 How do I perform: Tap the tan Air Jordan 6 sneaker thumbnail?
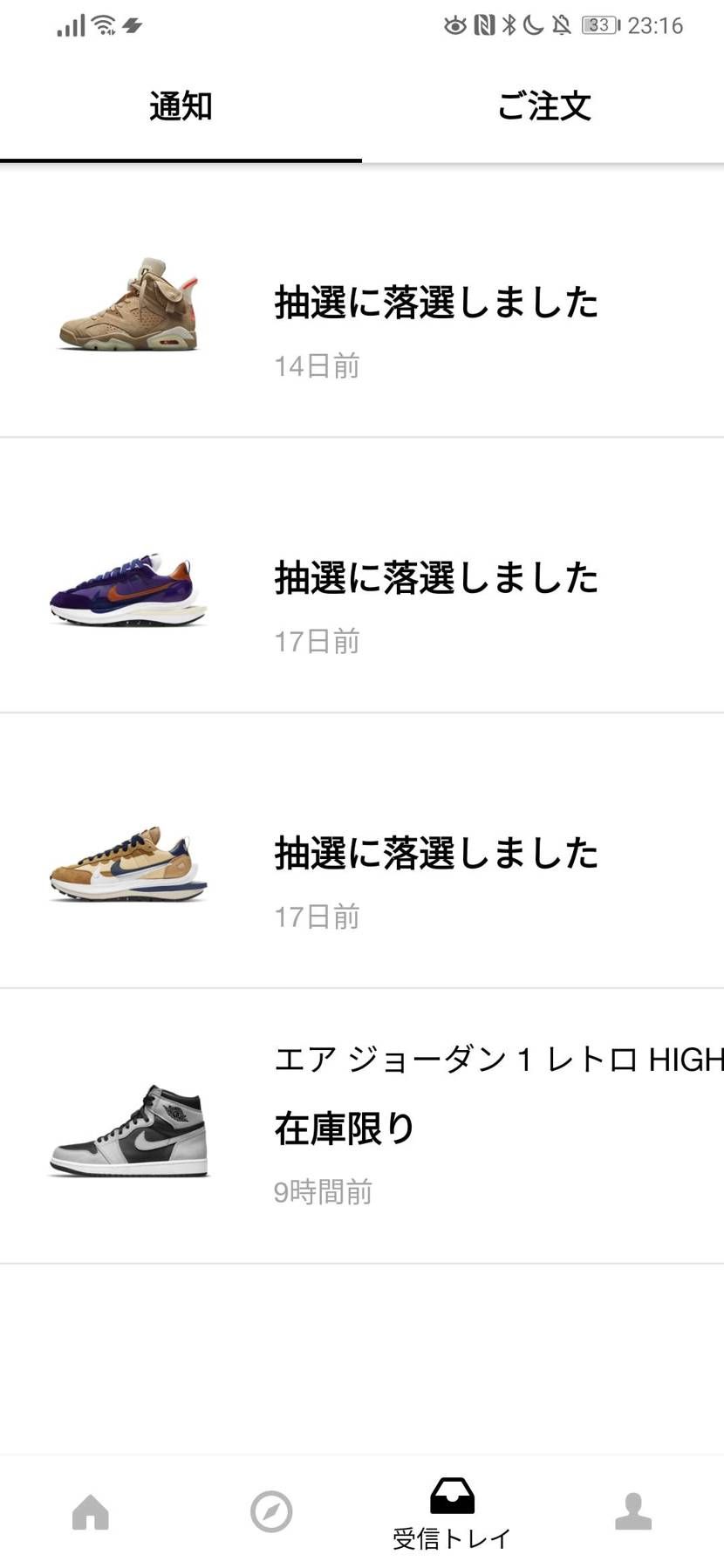[x=129, y=303]
